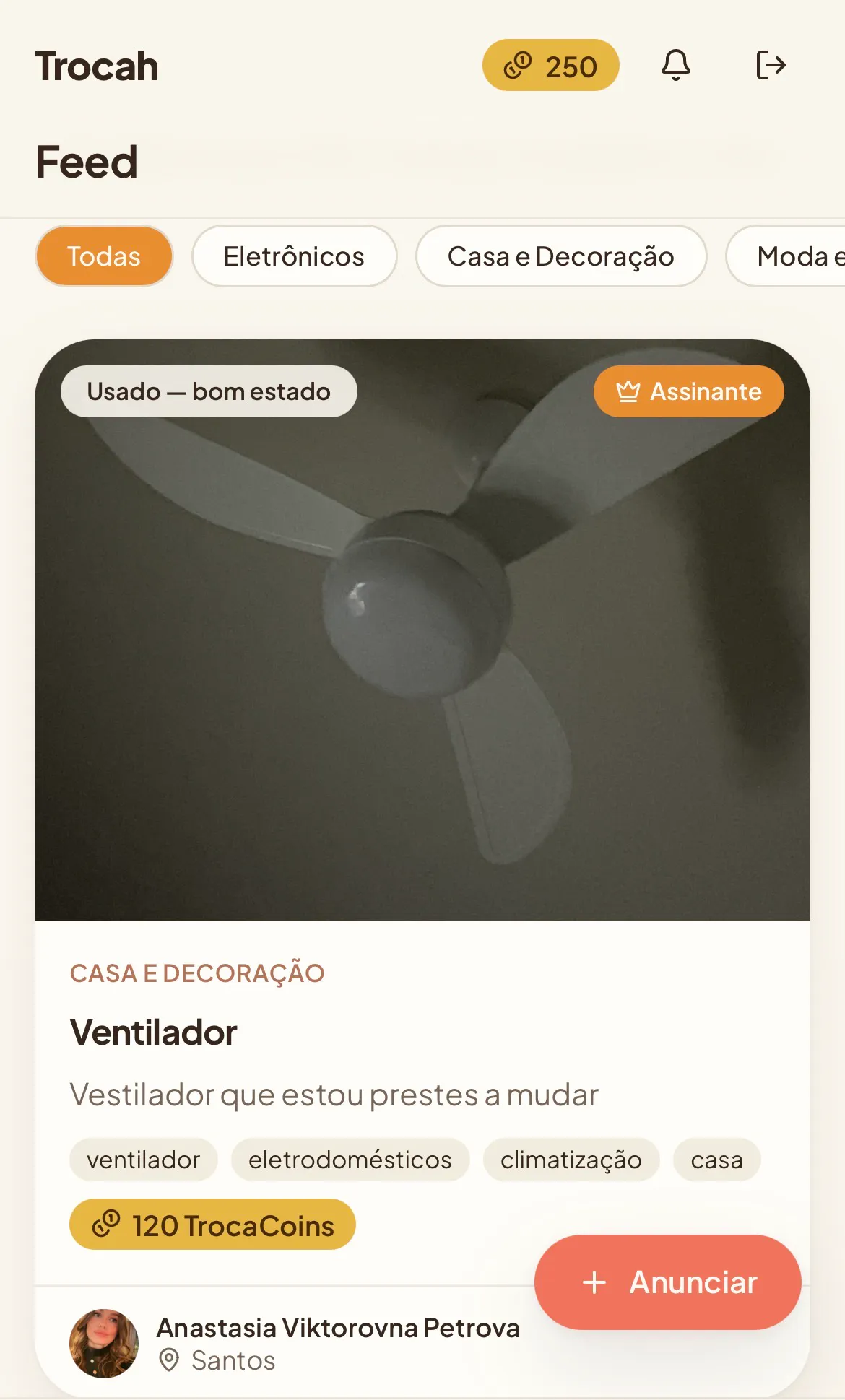Select the Todas category chip
This screenshot has width=845, height=1400.
click(104, 256)
